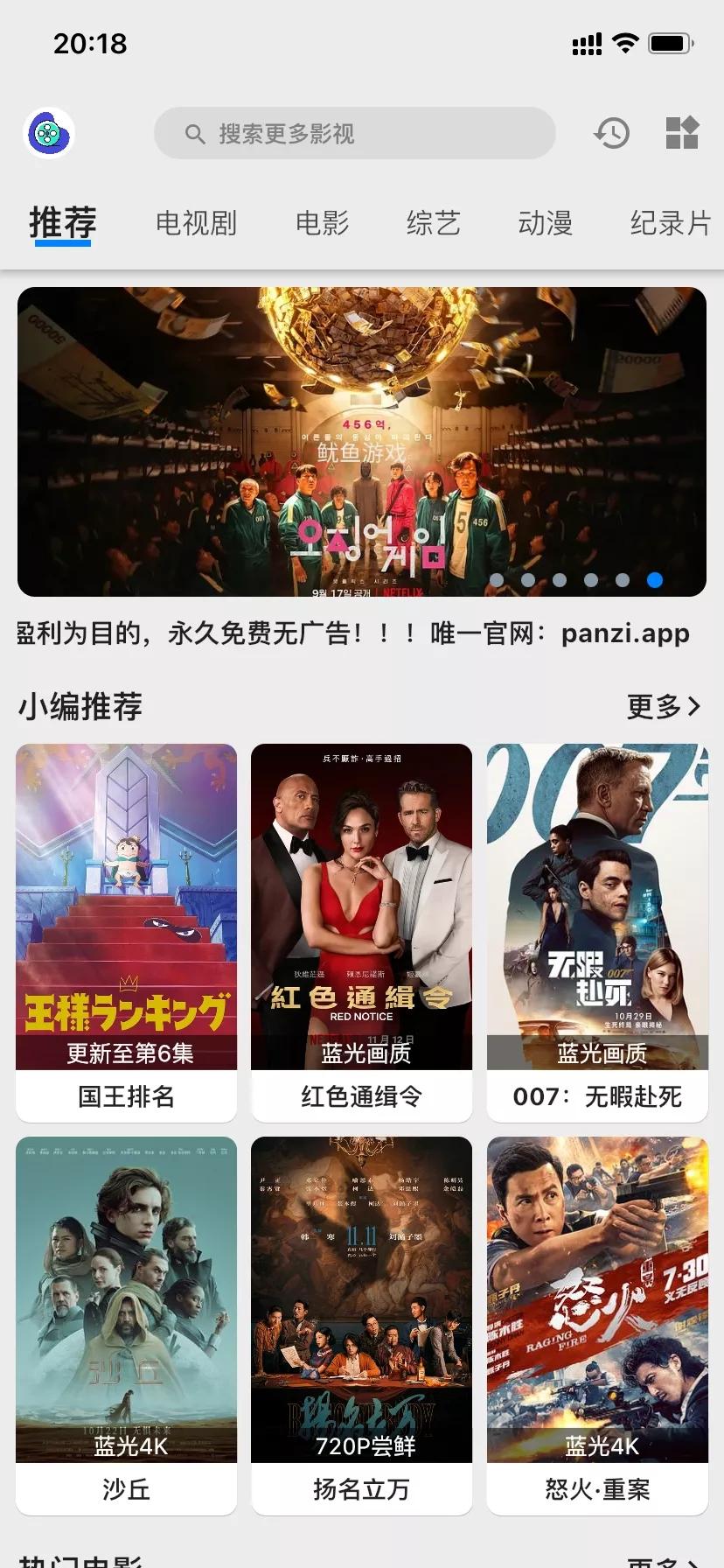Switch to the 电影 tab

tap(322, 223)
